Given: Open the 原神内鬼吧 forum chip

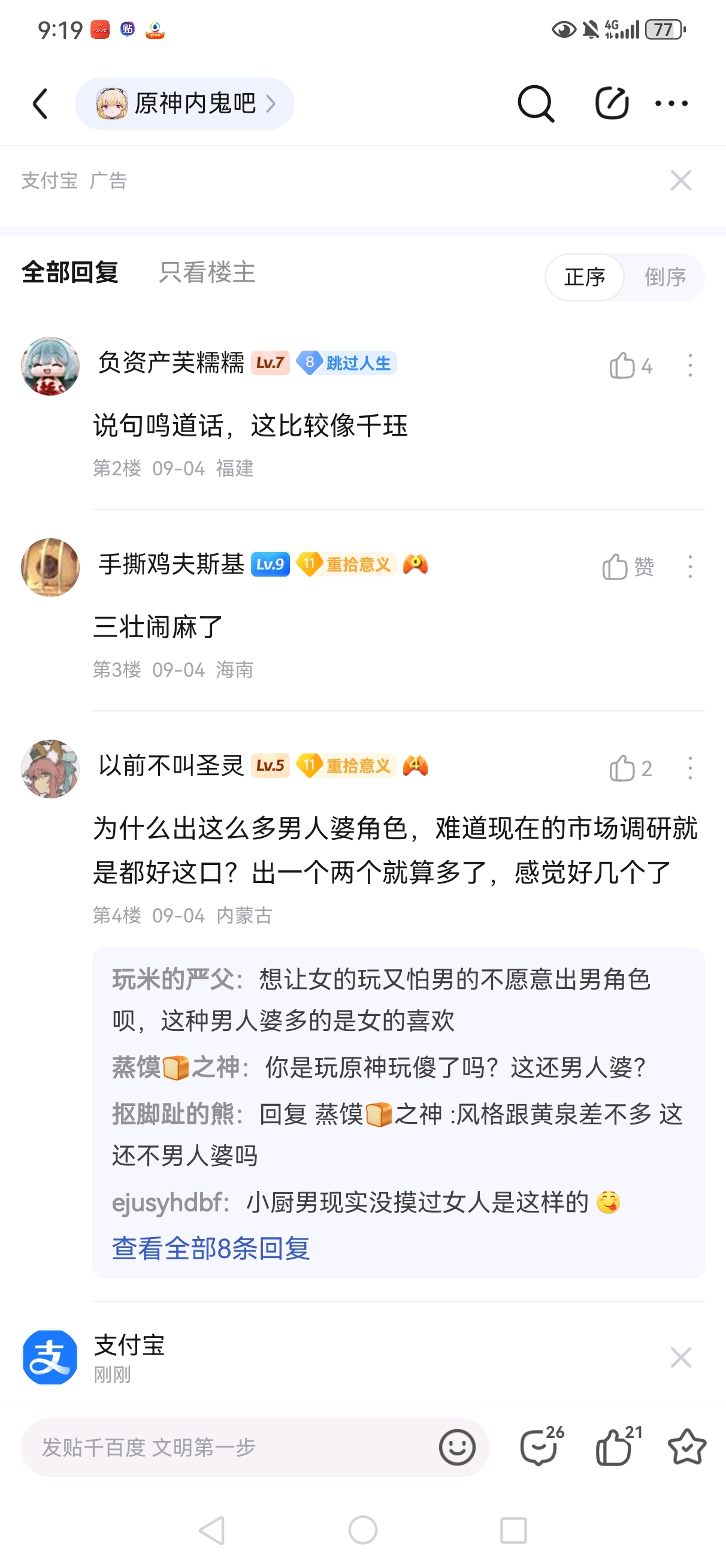Looking at the screenshot, I should coord(184,104).
